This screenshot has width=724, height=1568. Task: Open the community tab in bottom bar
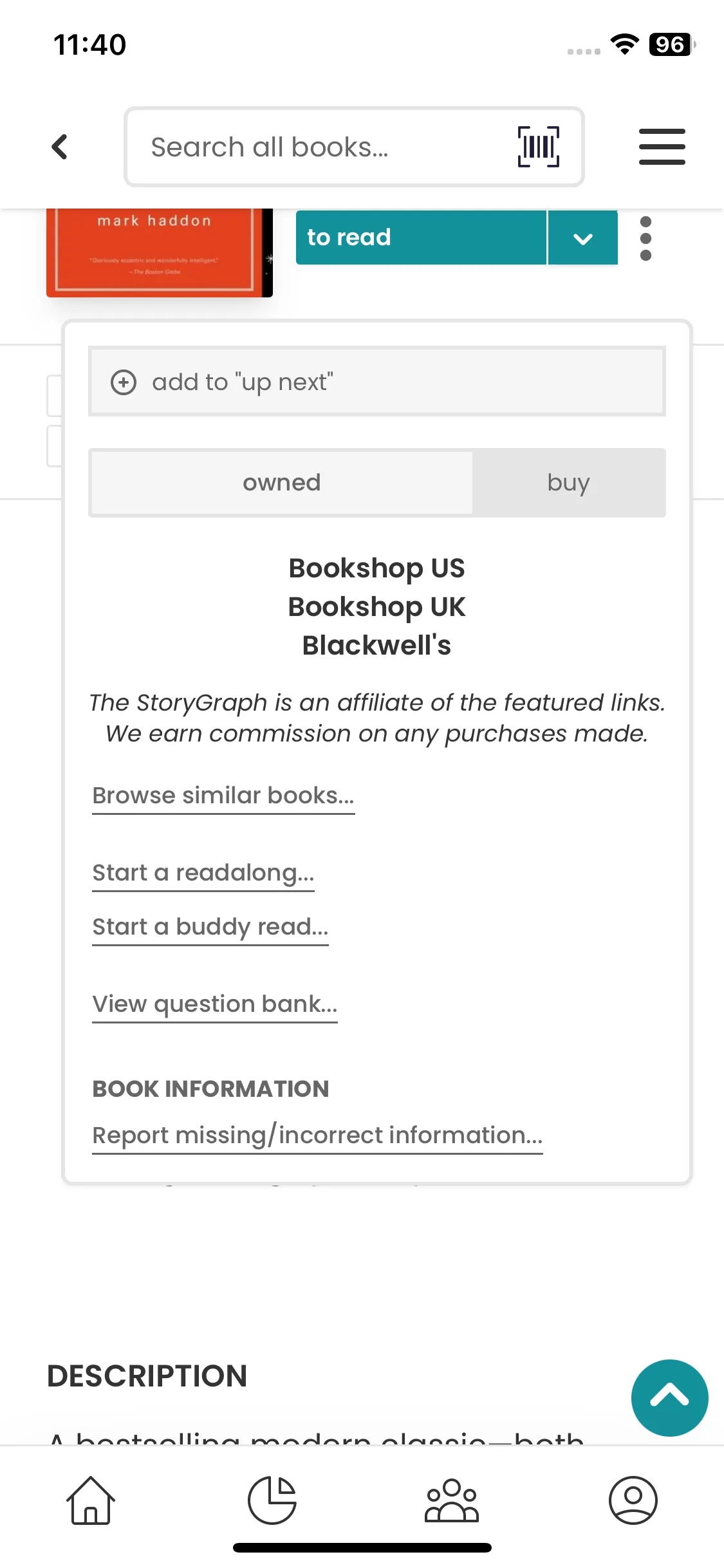(x=452, y=1500)
